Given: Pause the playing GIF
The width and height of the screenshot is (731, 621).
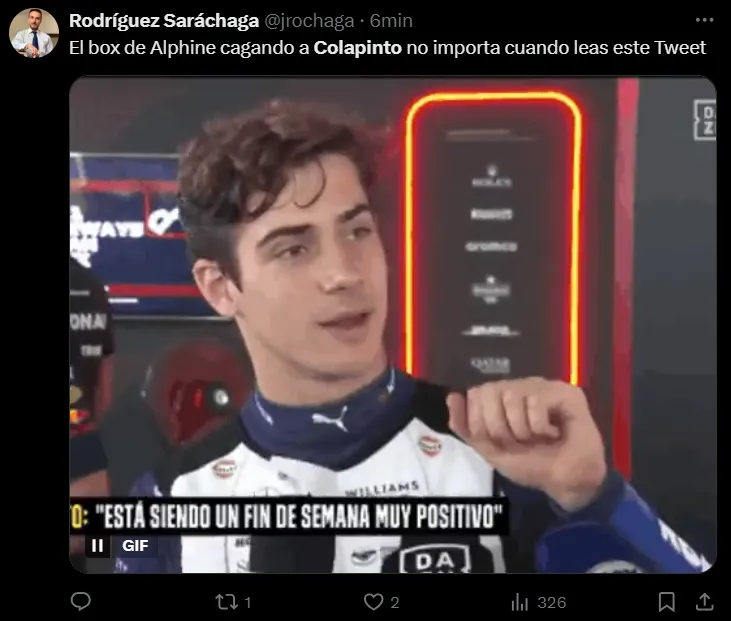Looking at the screenshot, I should click(97, 546).
